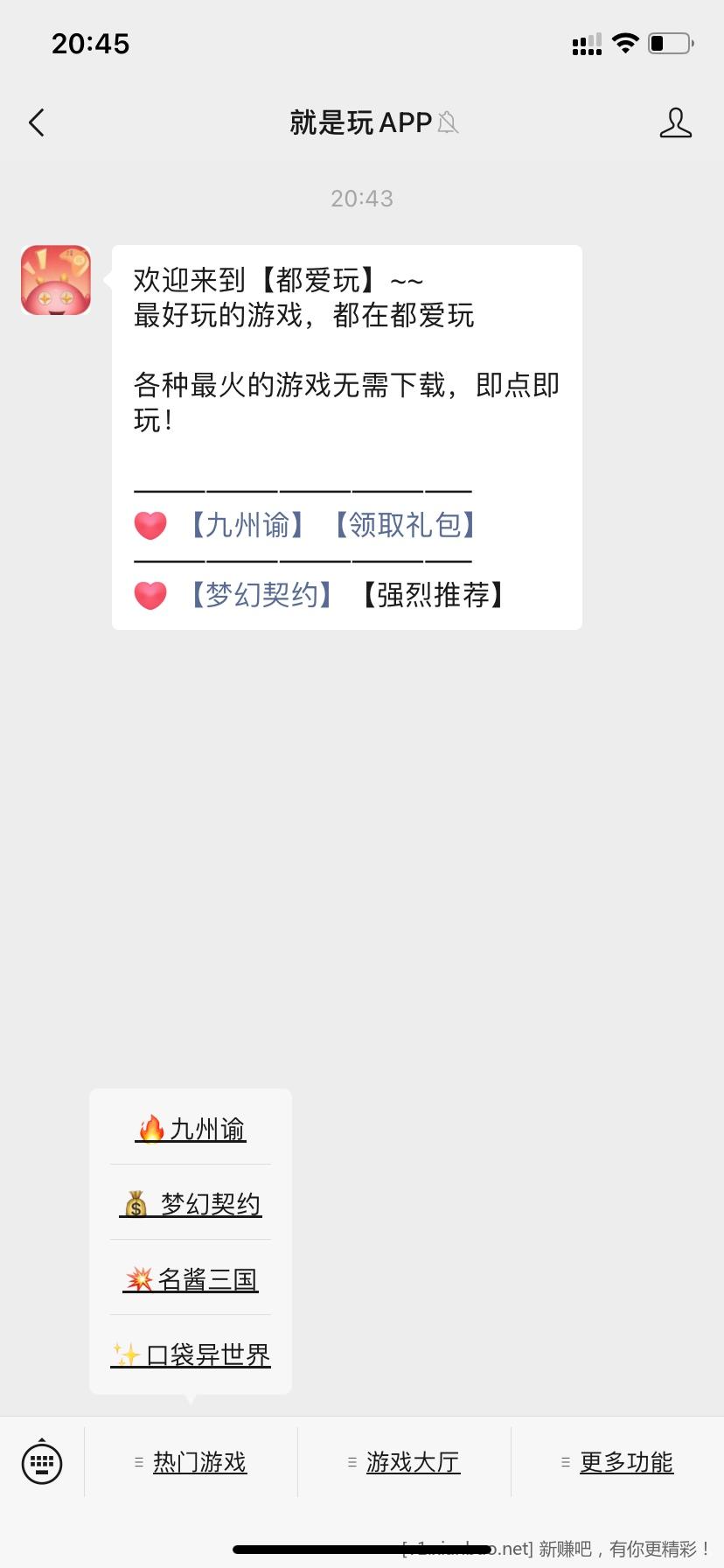Screen dimensions: 724x1568
Task: Select 梦幻契约 from popup menu
Action: (x=191, y=1204)
